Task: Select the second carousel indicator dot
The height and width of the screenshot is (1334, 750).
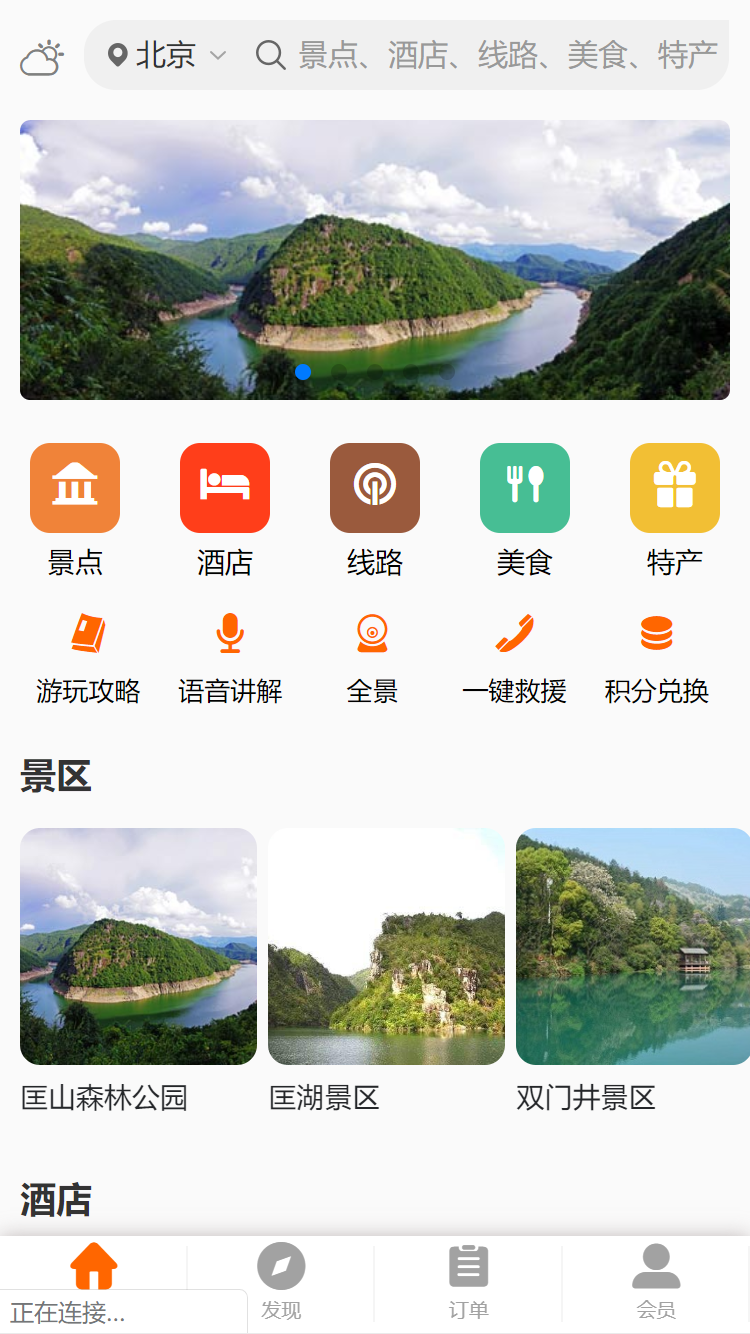Action: [x=338, y=372]
